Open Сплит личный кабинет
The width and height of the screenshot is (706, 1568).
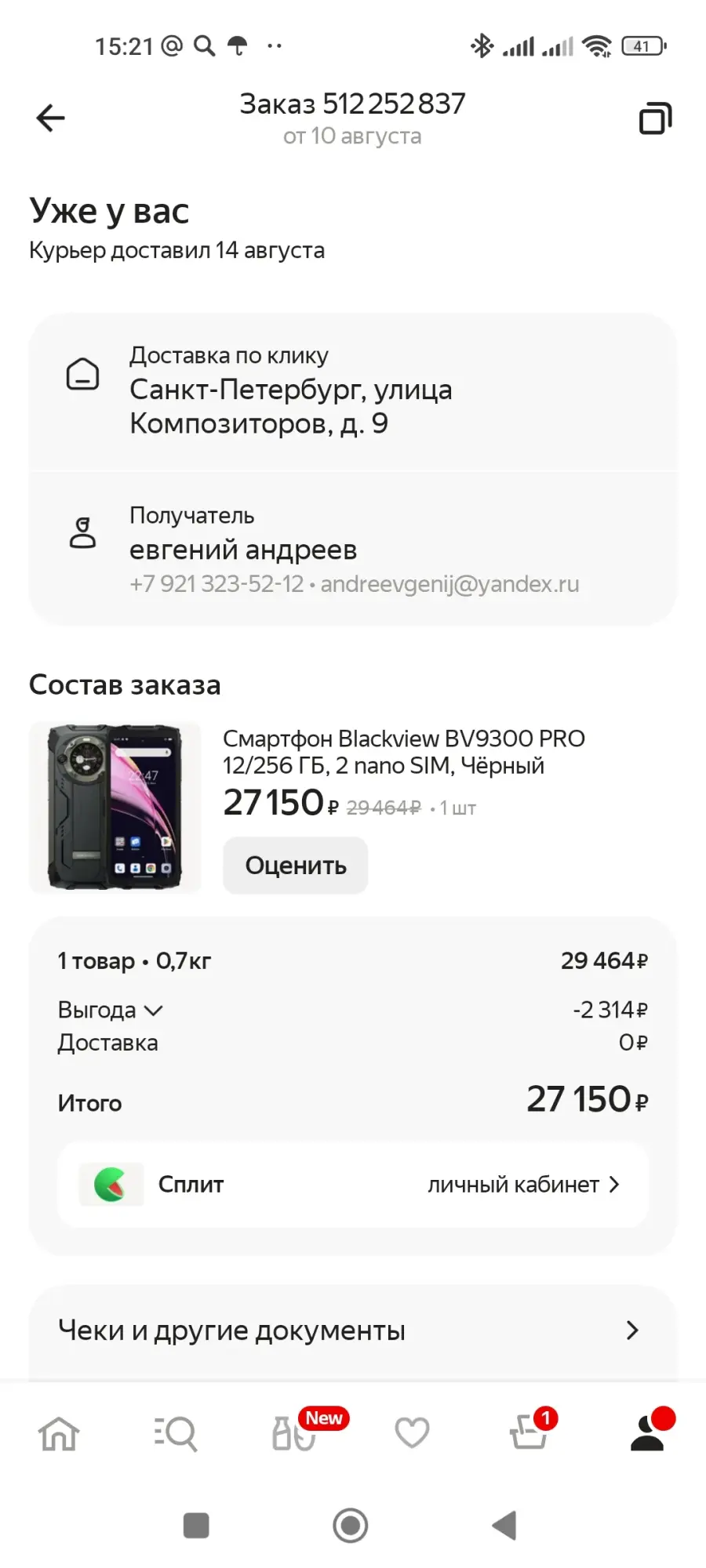pyautogui.click(x=352, y=1185)
